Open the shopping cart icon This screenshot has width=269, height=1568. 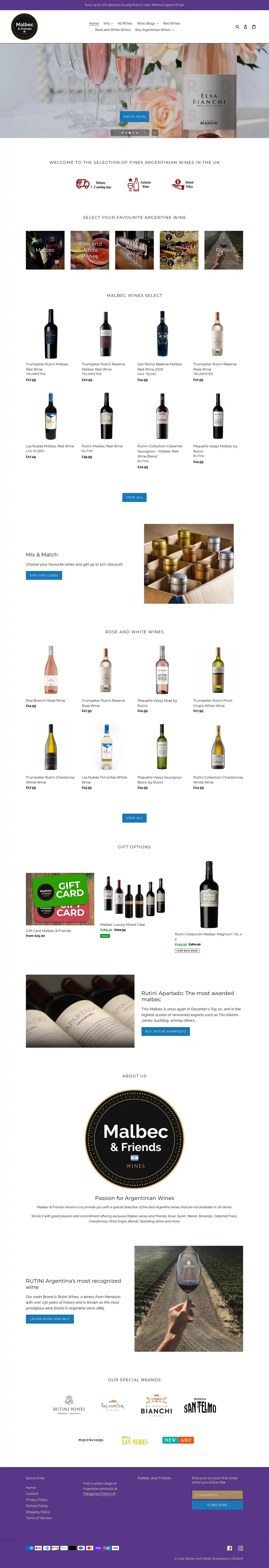254,27
